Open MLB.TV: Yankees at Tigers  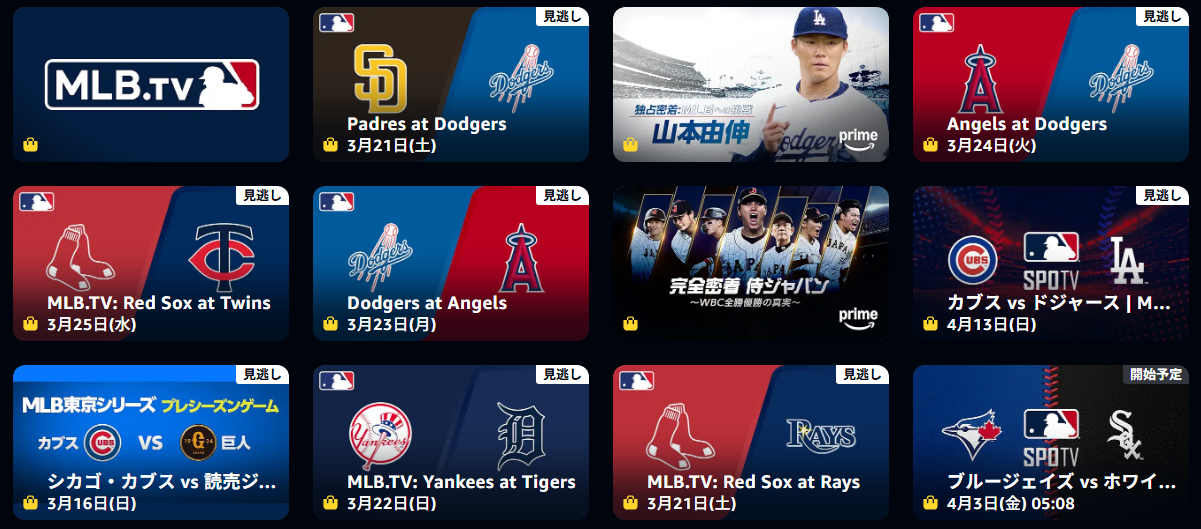click(451, 441)
